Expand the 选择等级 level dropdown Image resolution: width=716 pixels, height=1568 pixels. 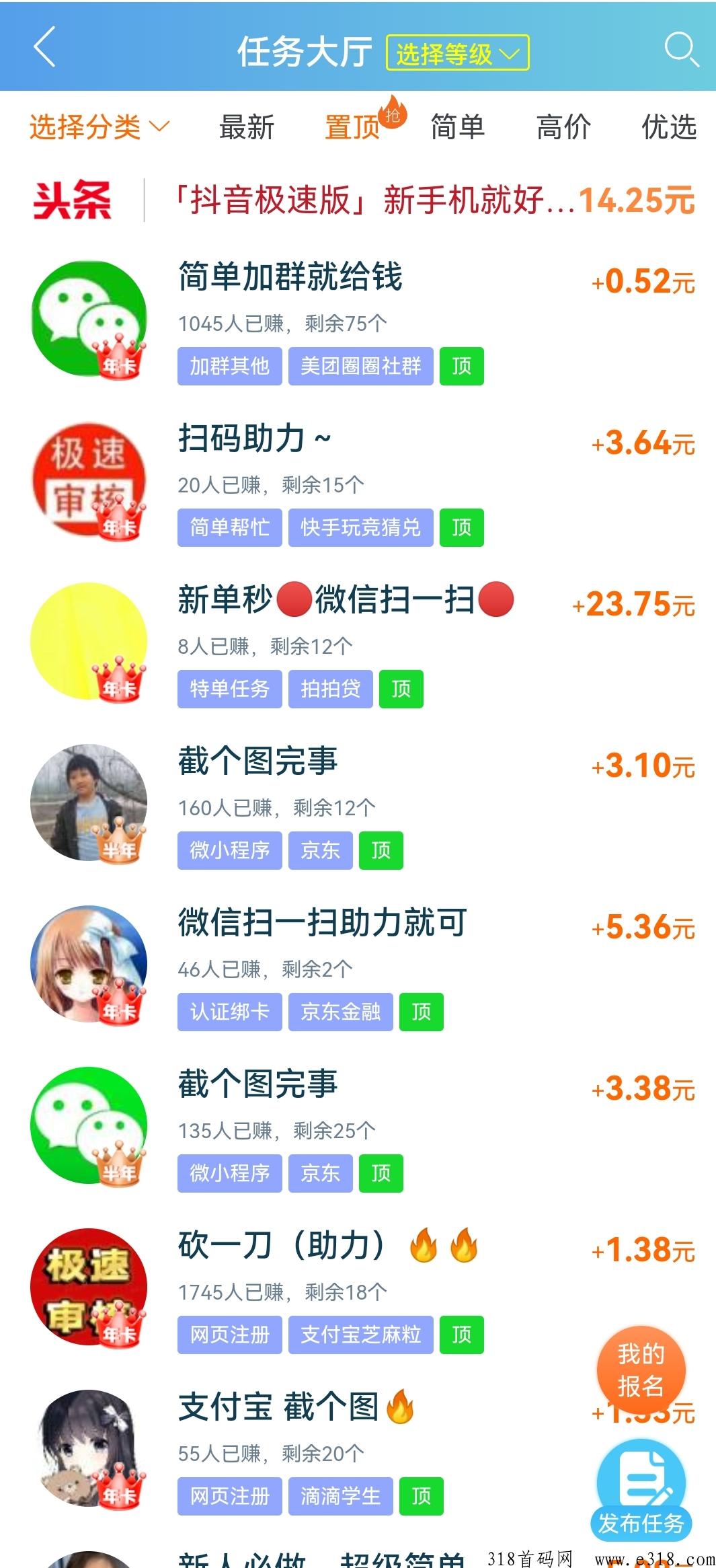[457, 54]
